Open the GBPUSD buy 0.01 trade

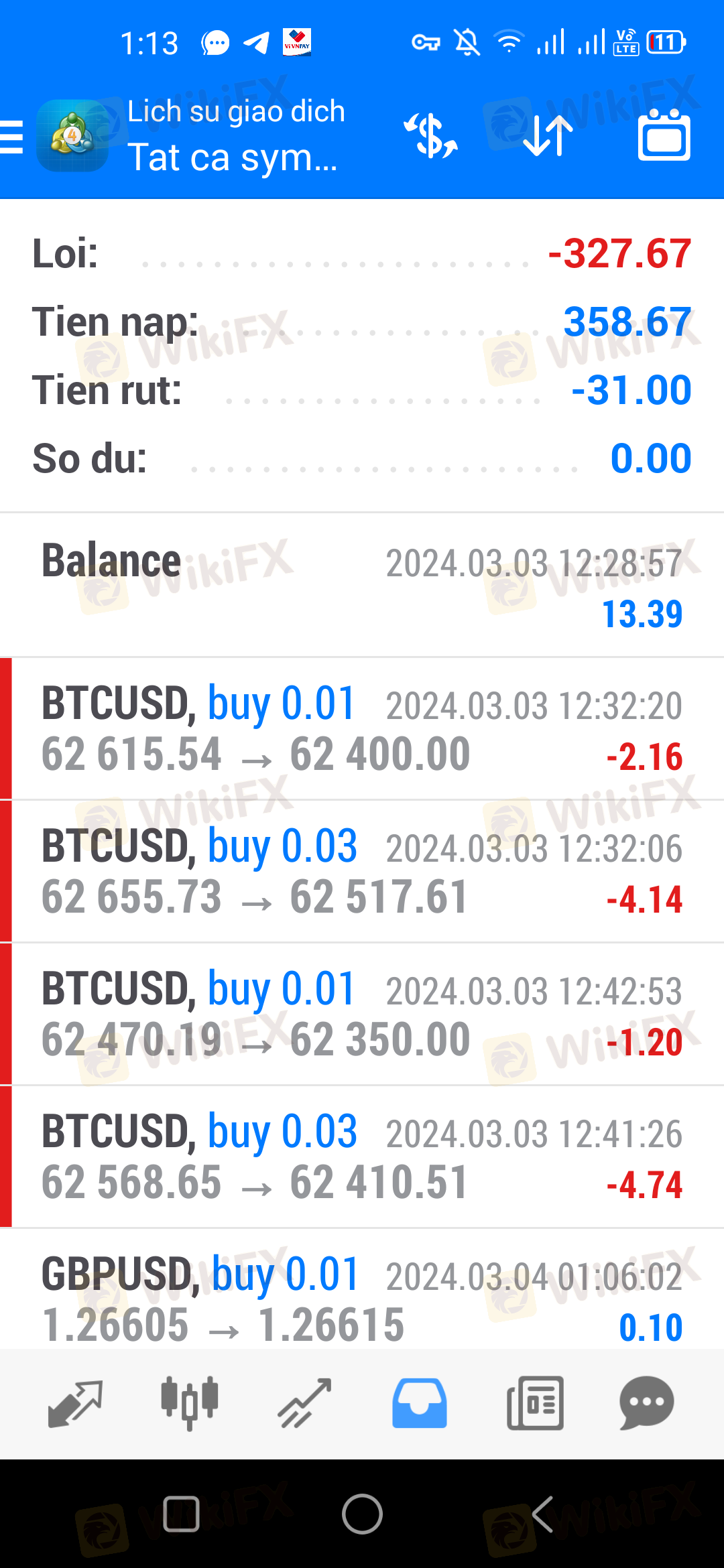362,1289
